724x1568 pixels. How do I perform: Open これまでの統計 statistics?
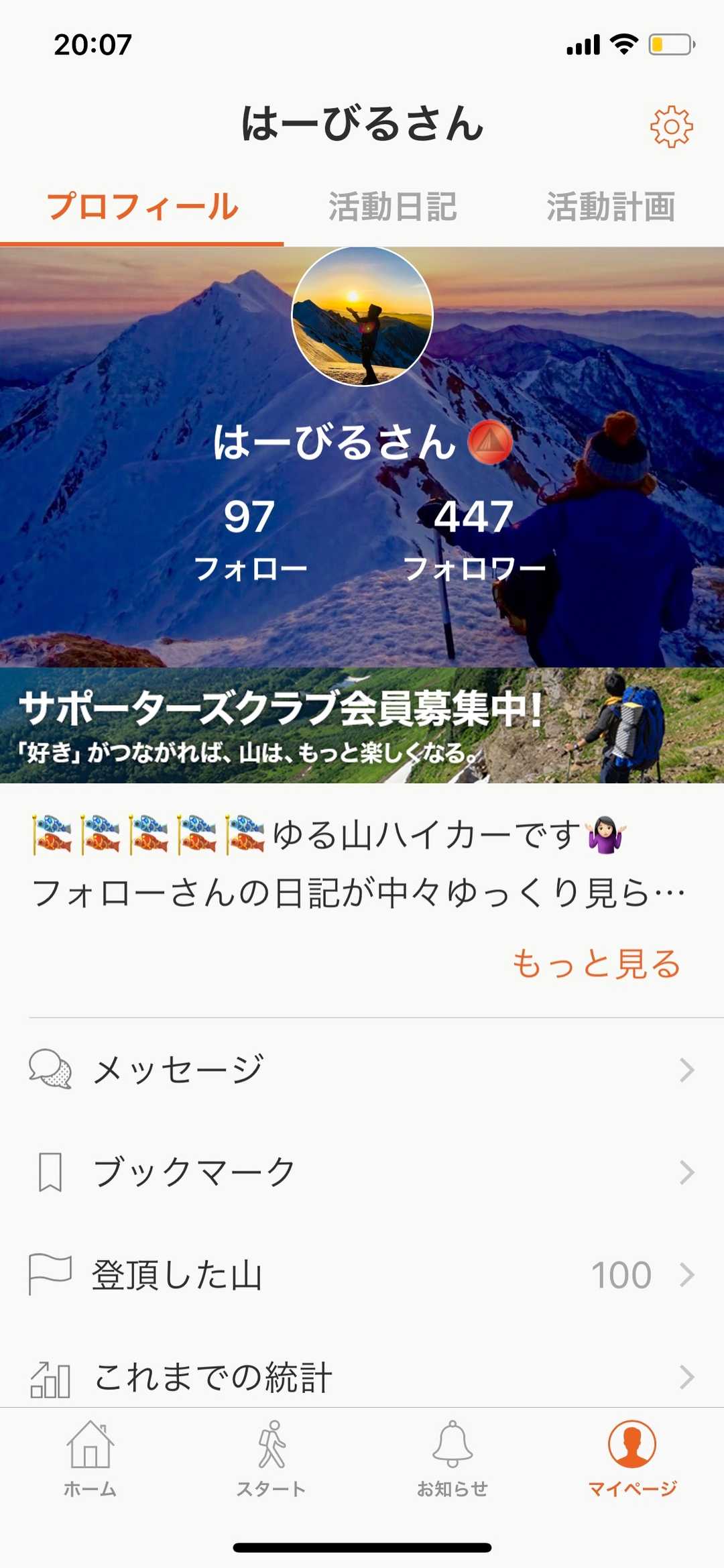[x=362, y=1376]
